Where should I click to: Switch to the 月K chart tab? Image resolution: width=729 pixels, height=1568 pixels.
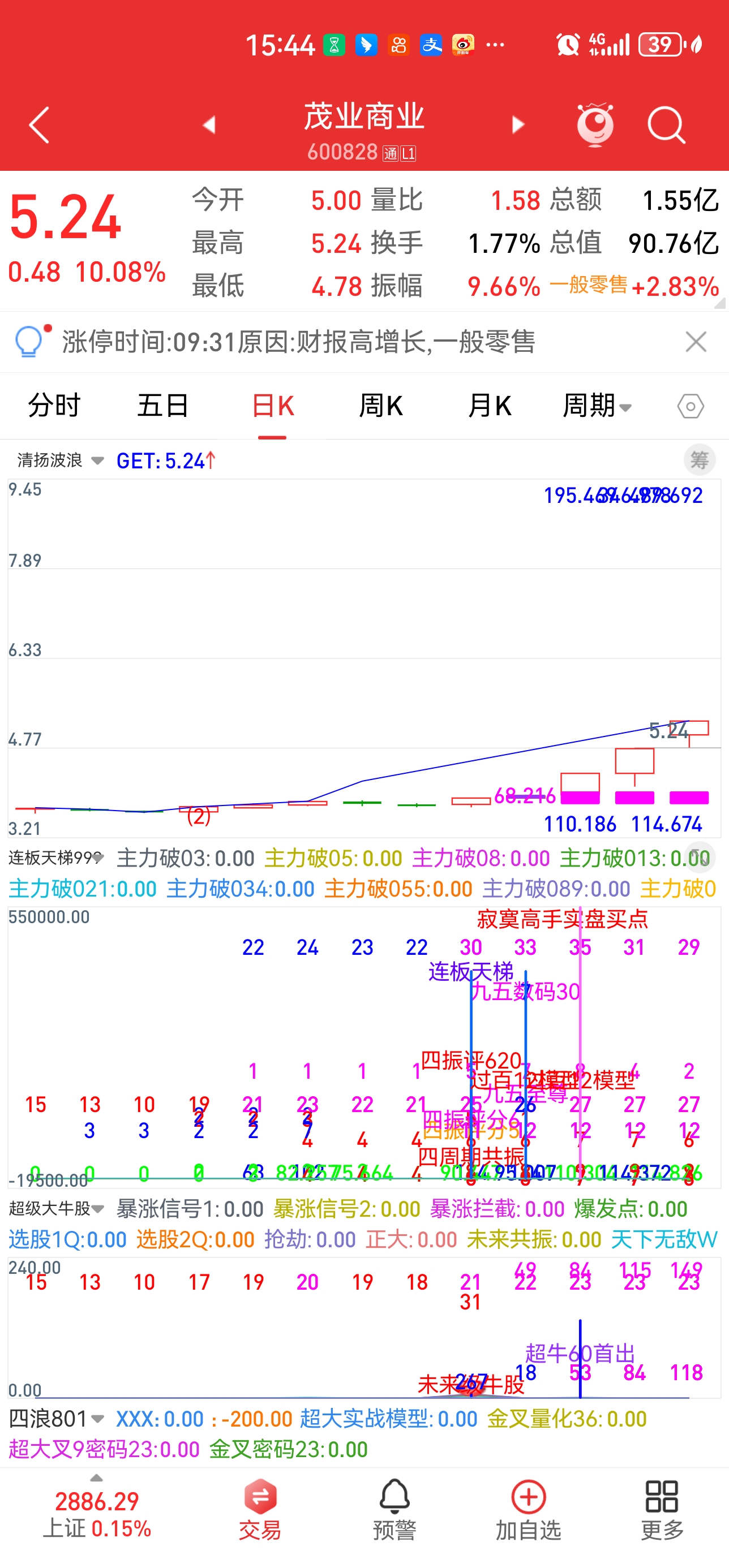coord(489,406)
